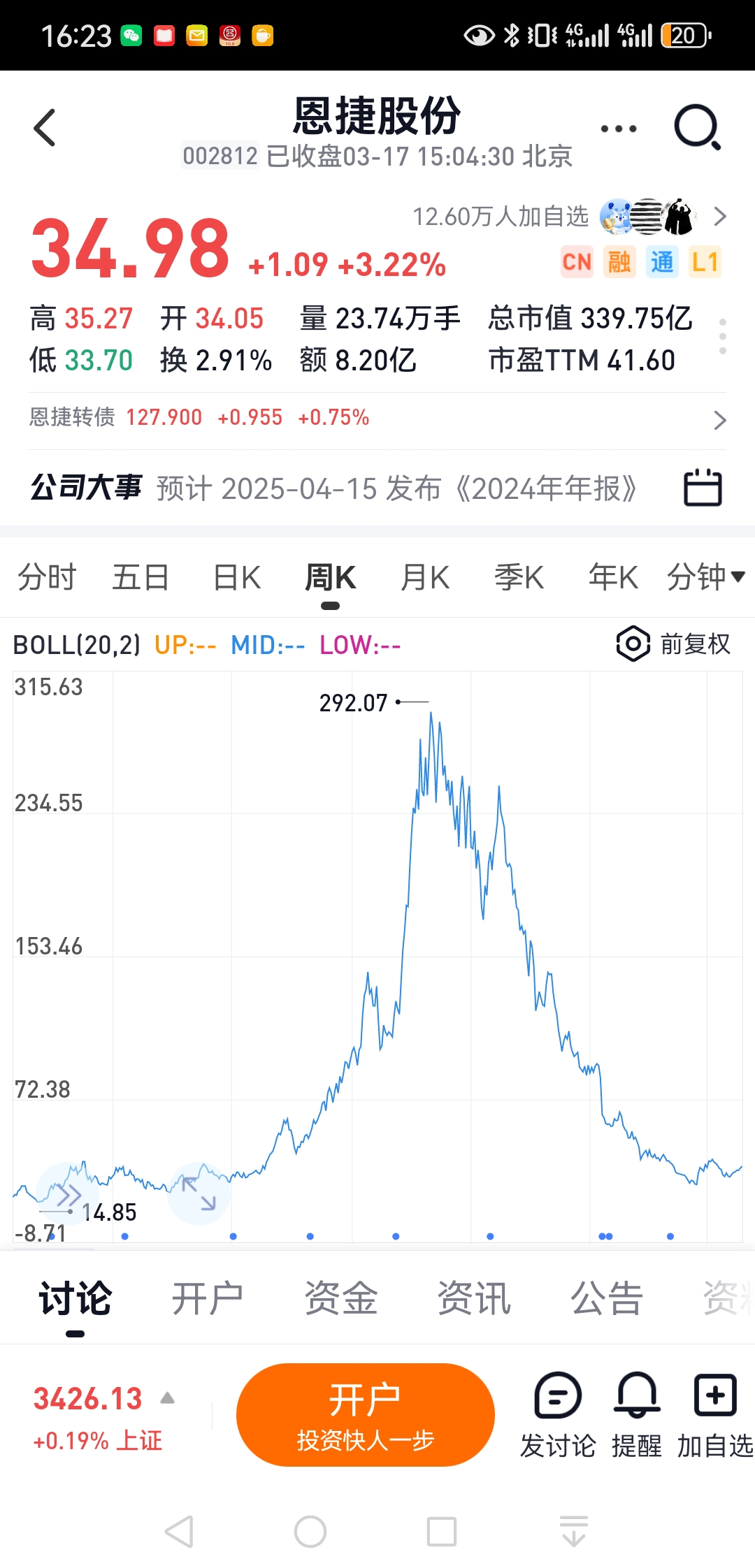Expand the chart to full screen
Viewport: 755px width, 1568px height.
coord(199,1194)
